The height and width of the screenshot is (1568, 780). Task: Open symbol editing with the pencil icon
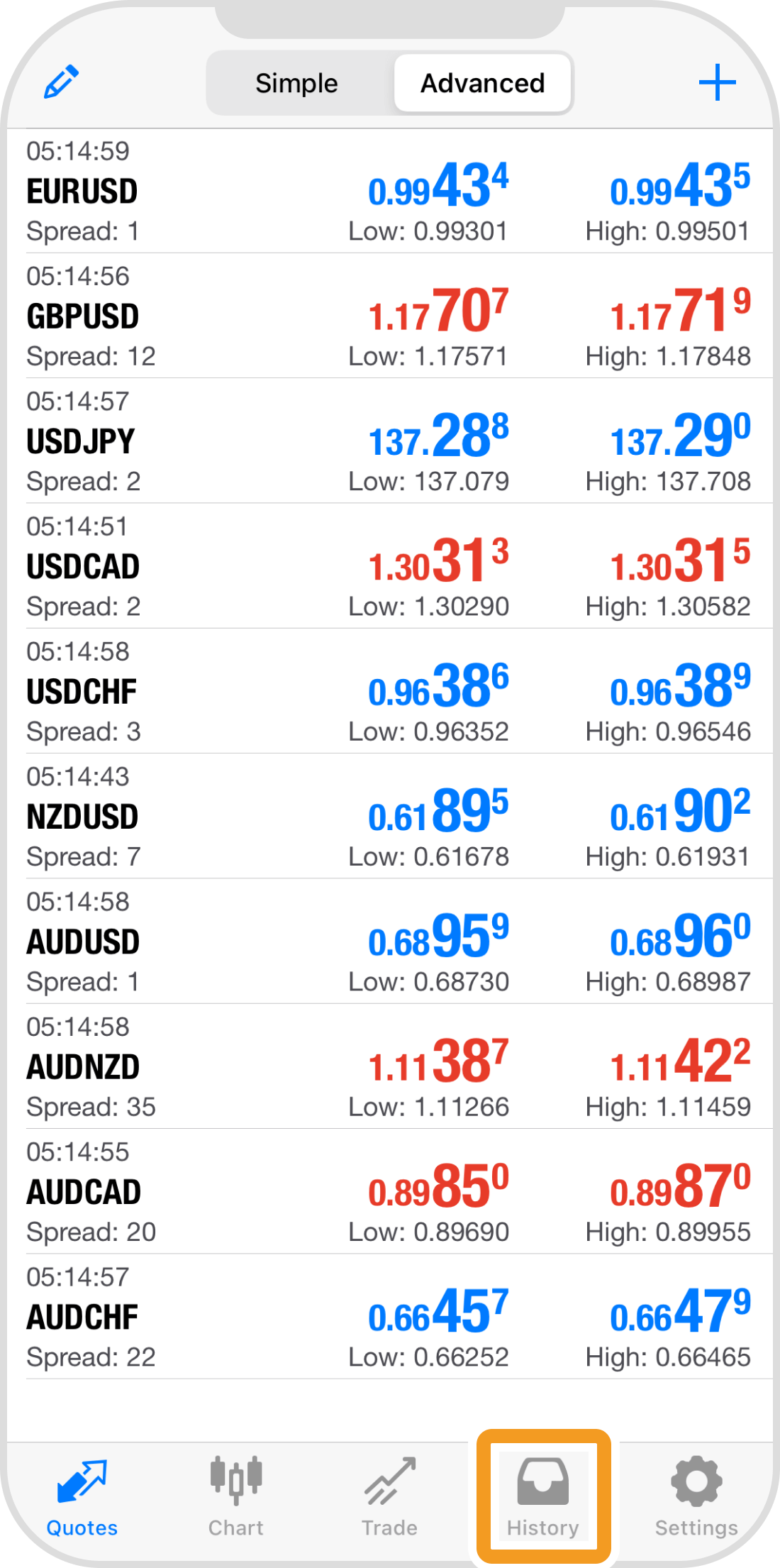click(61, 82)
